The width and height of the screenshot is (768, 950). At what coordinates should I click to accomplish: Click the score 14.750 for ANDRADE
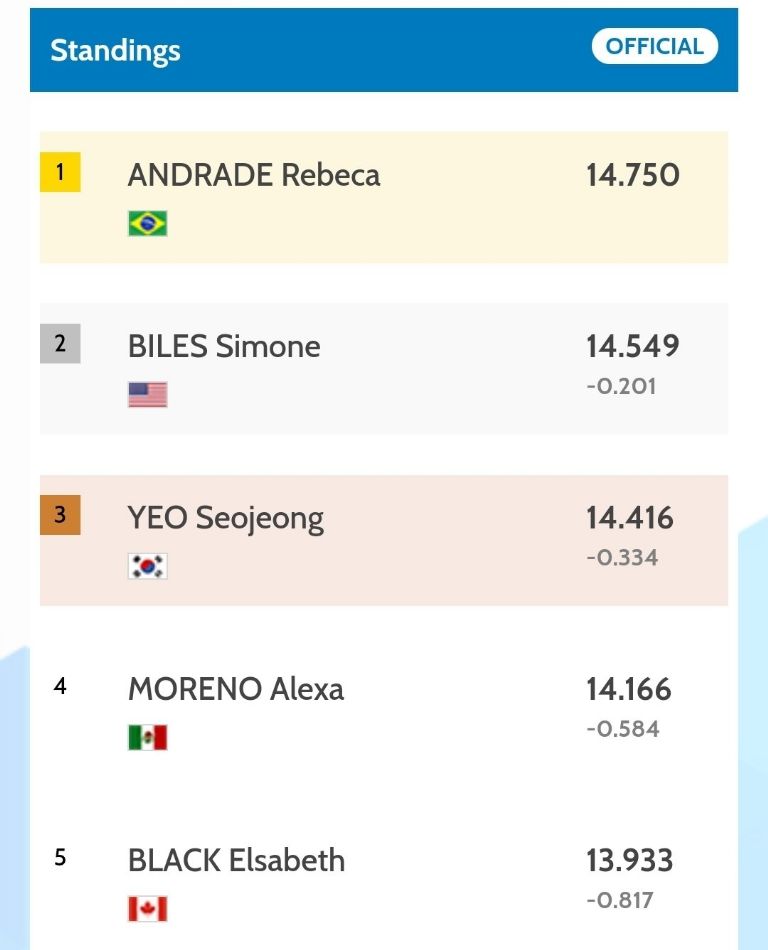[631, 175]
